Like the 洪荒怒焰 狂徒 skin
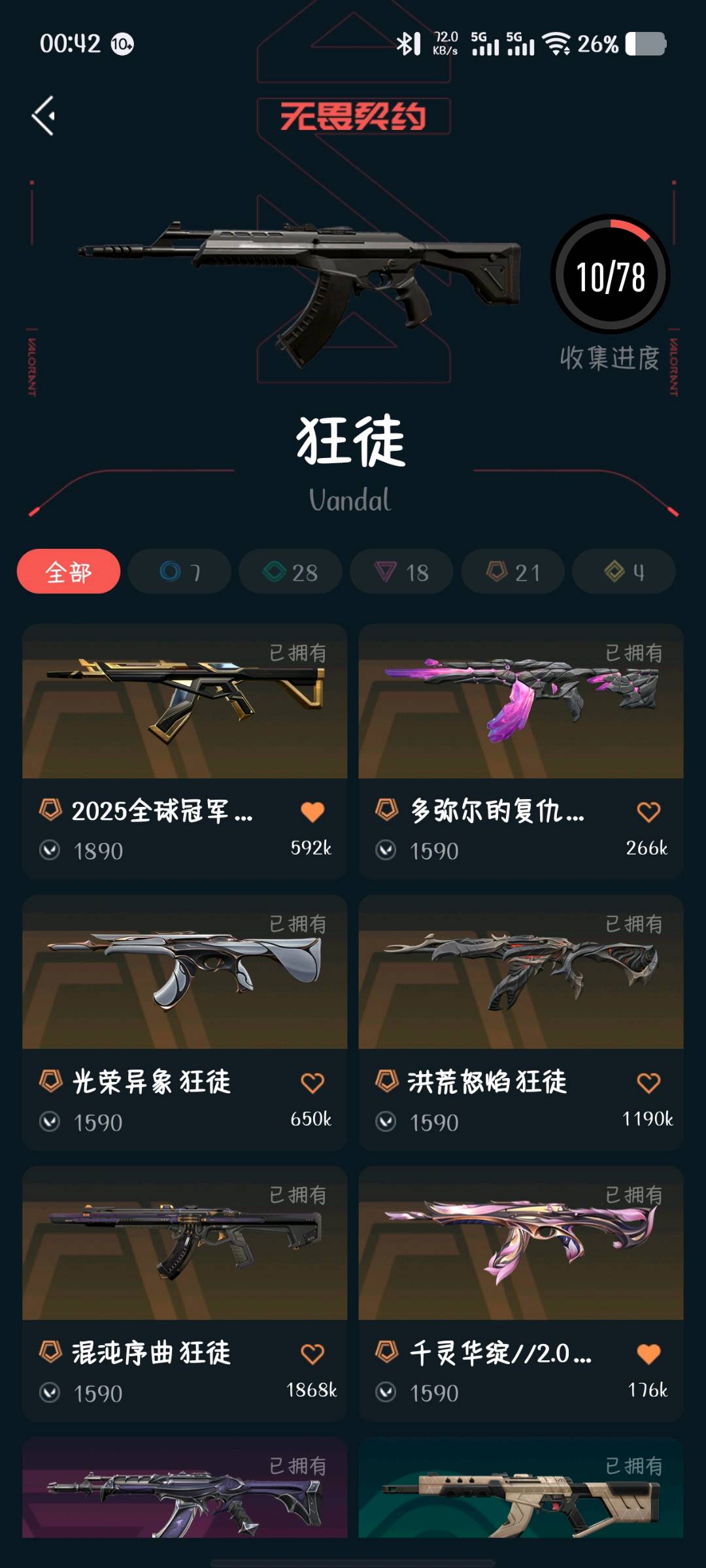706x1568 pixels. [x=648, y=1083]
